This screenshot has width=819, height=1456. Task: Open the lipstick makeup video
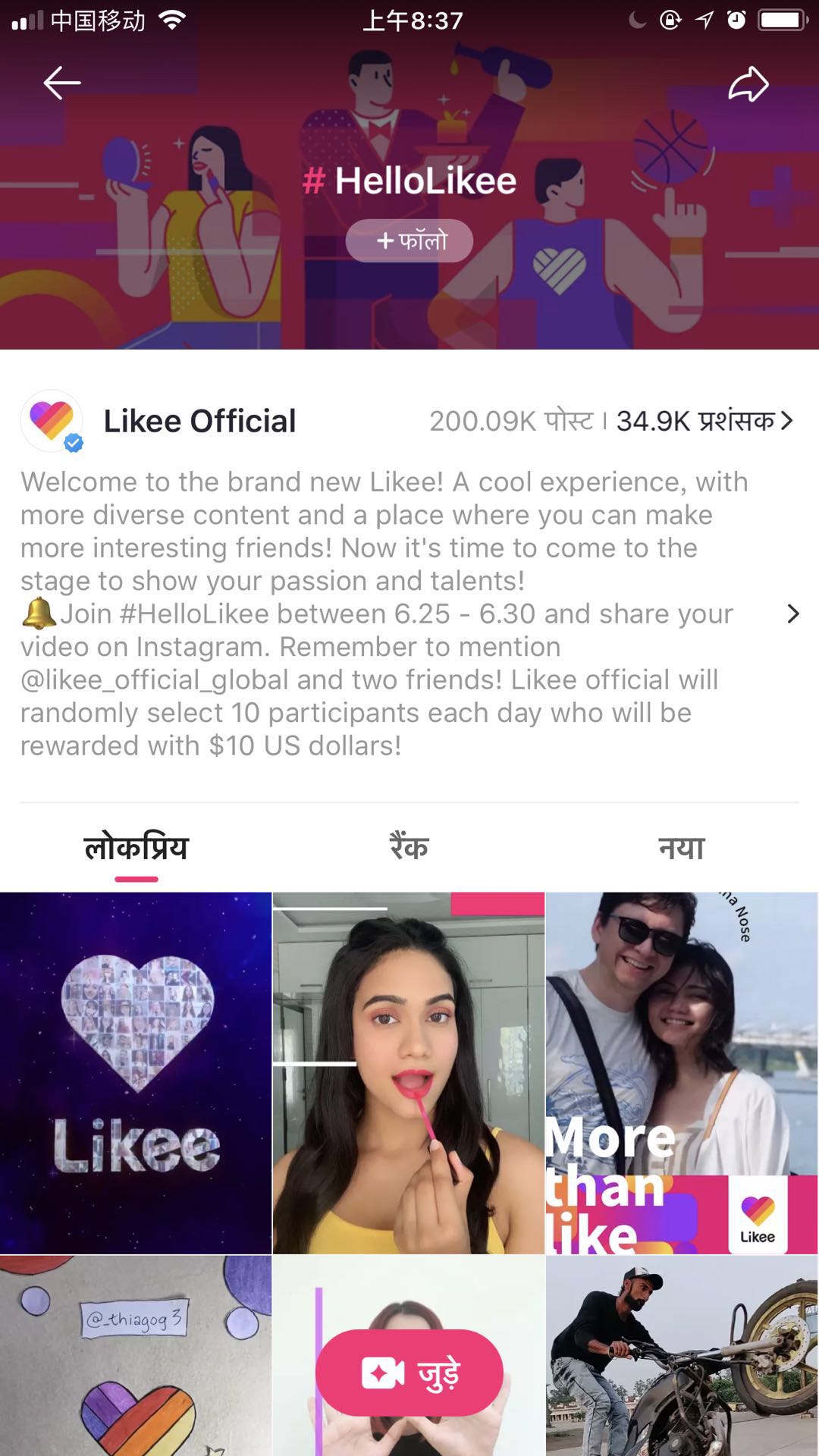pyautogui.click(x=409, y=1072)
